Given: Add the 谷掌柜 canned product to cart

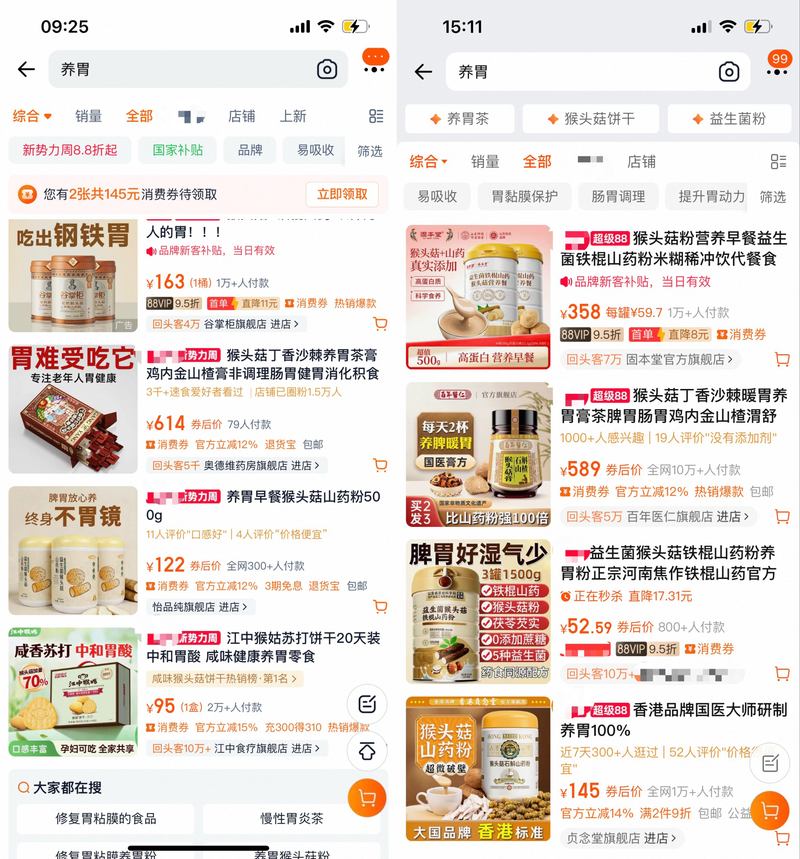Looking at the screenshot, I should coord(381,323).
